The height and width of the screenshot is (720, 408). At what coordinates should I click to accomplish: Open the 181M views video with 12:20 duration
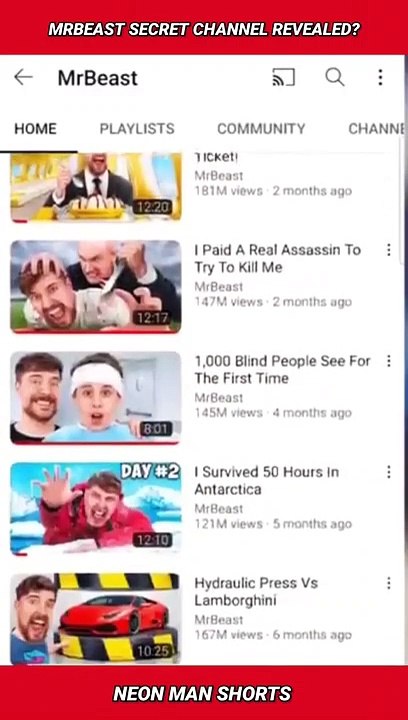[x=95, y=187]
